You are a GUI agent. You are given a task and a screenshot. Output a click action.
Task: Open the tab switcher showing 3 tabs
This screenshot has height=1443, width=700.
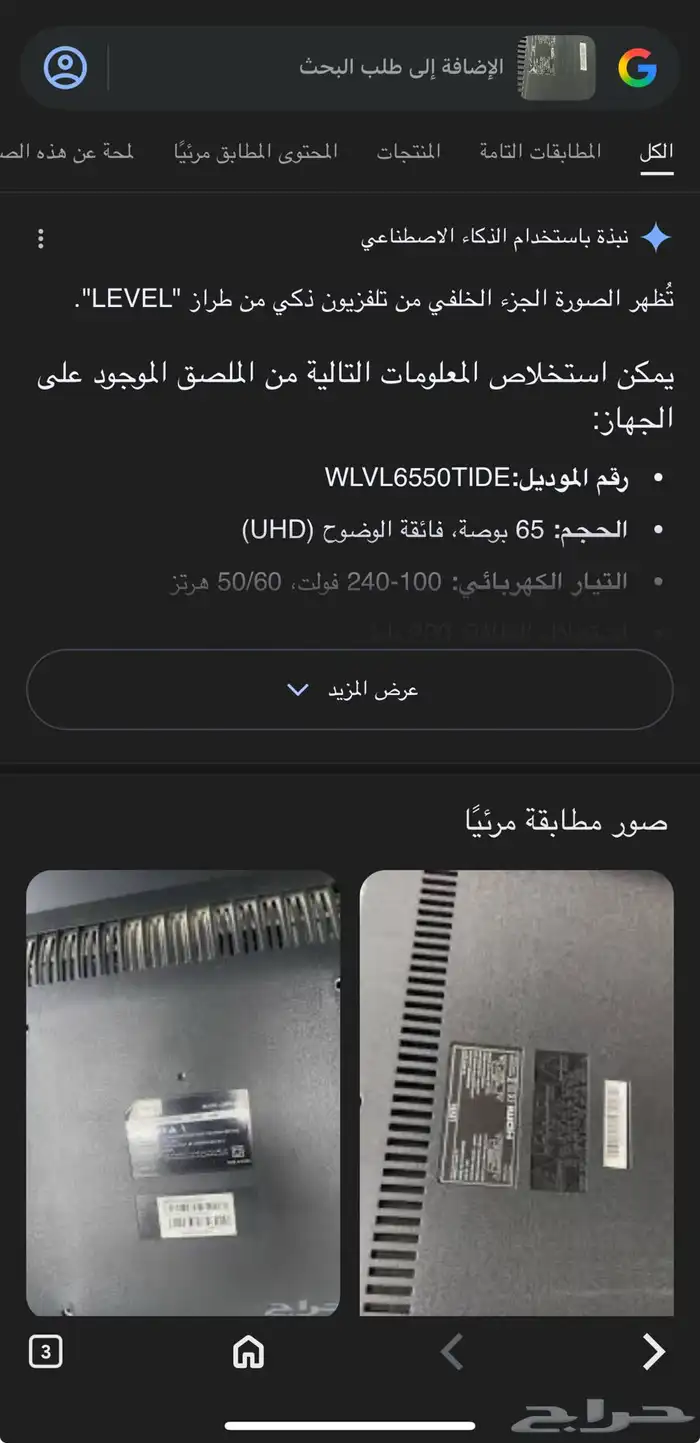pyautogui.click(x=45, y=1353)
